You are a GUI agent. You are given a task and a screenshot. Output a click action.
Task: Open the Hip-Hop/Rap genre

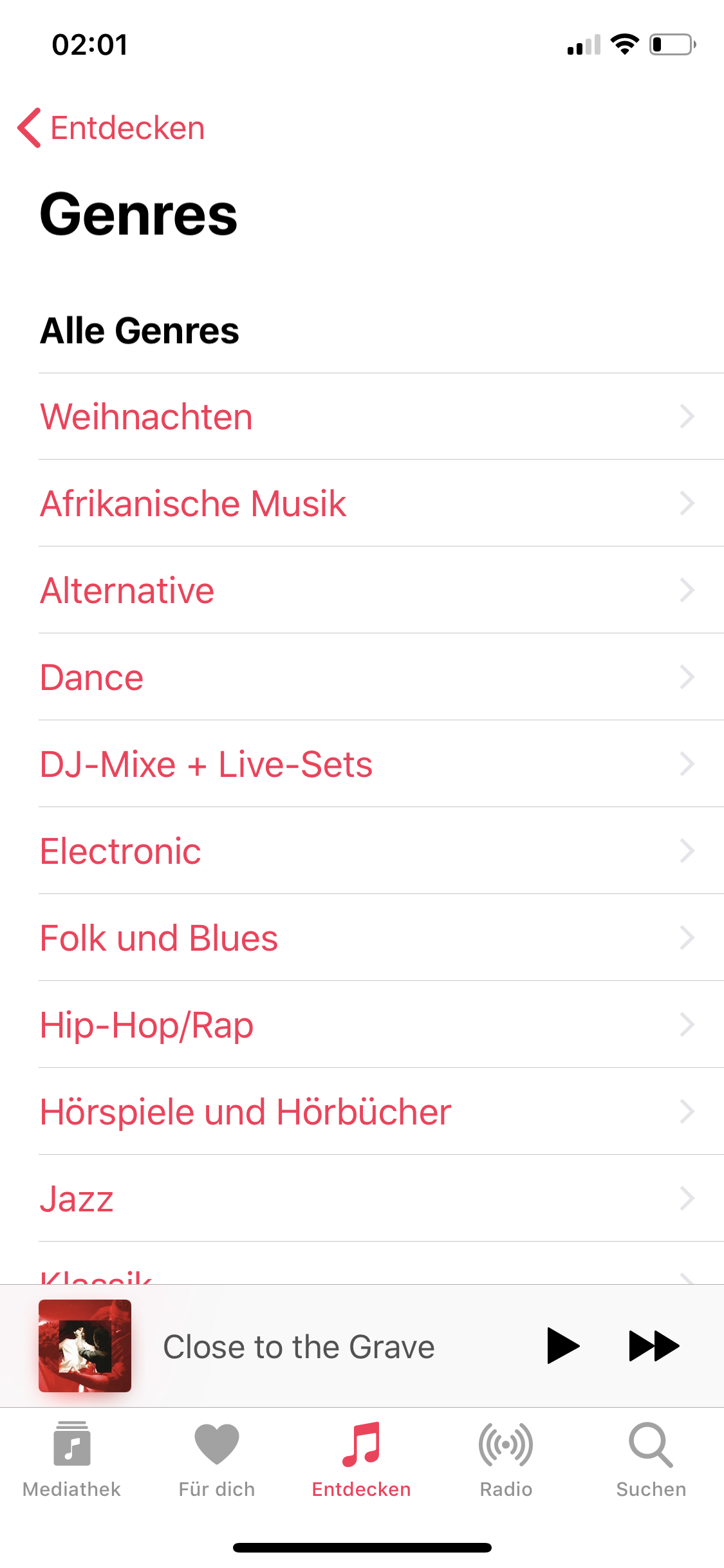362,1025
